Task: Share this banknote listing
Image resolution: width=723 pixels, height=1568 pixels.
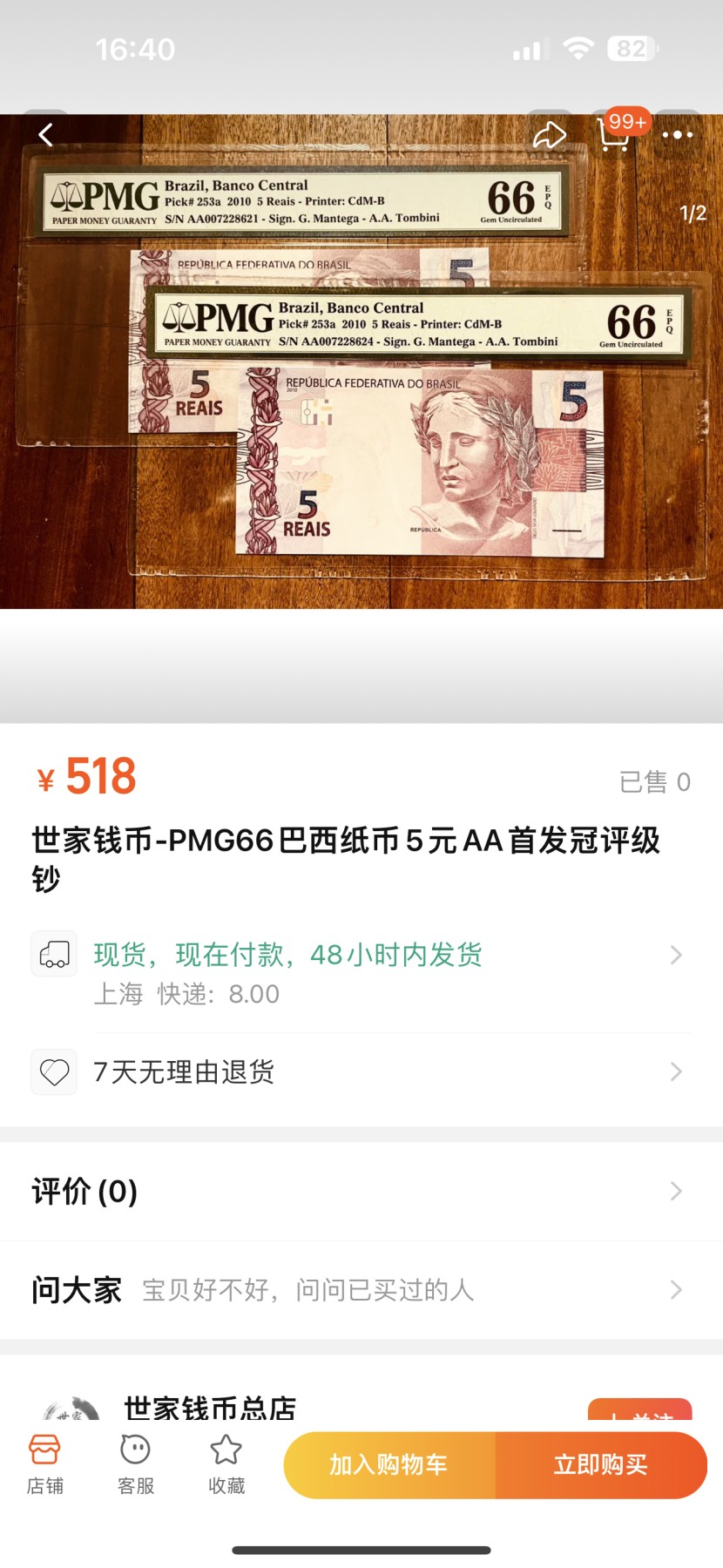Action: (x=550, y=135)
